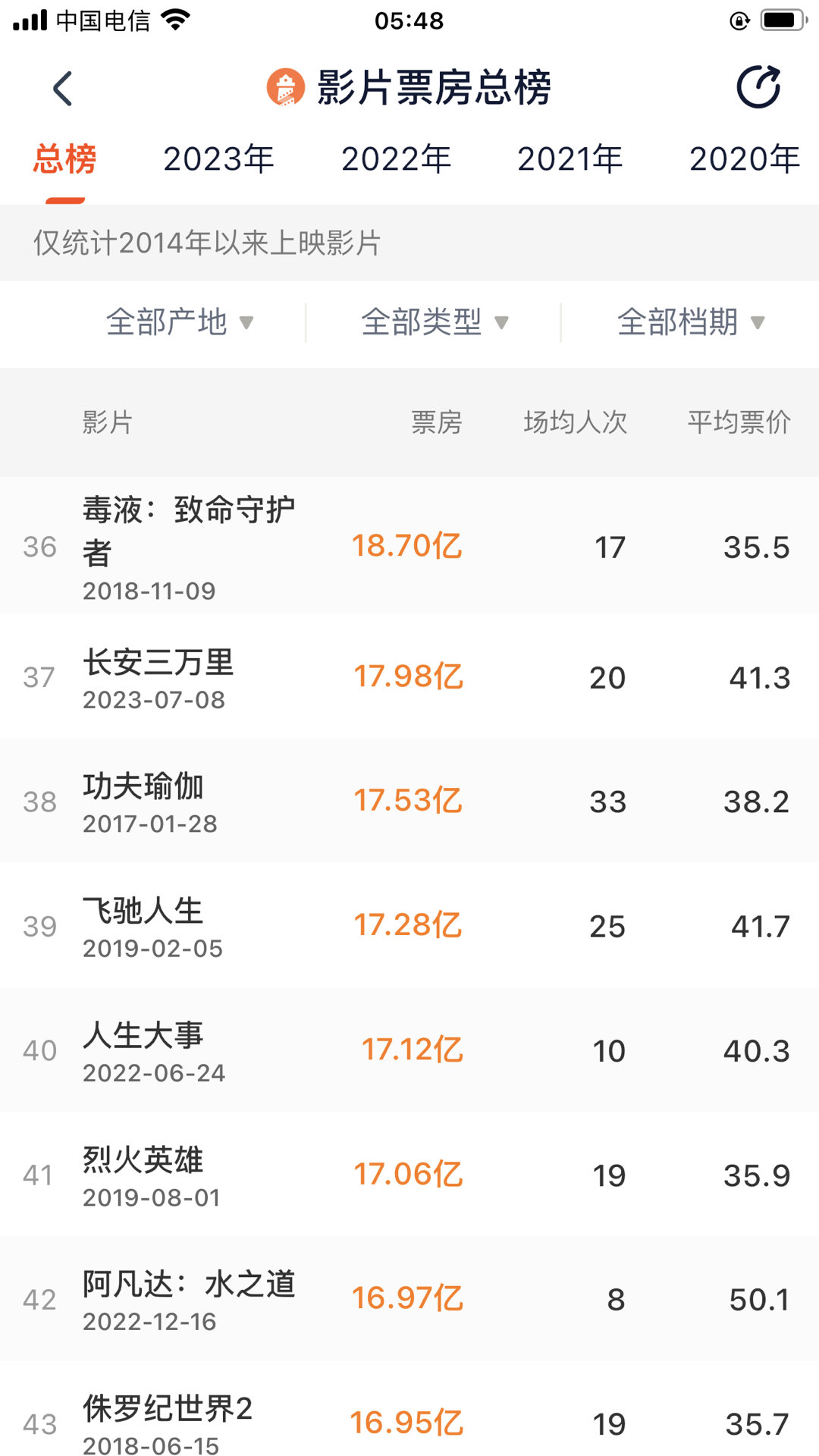Switch to the 2022年 tab
The image size is (819, 1456).
point(396,159)
